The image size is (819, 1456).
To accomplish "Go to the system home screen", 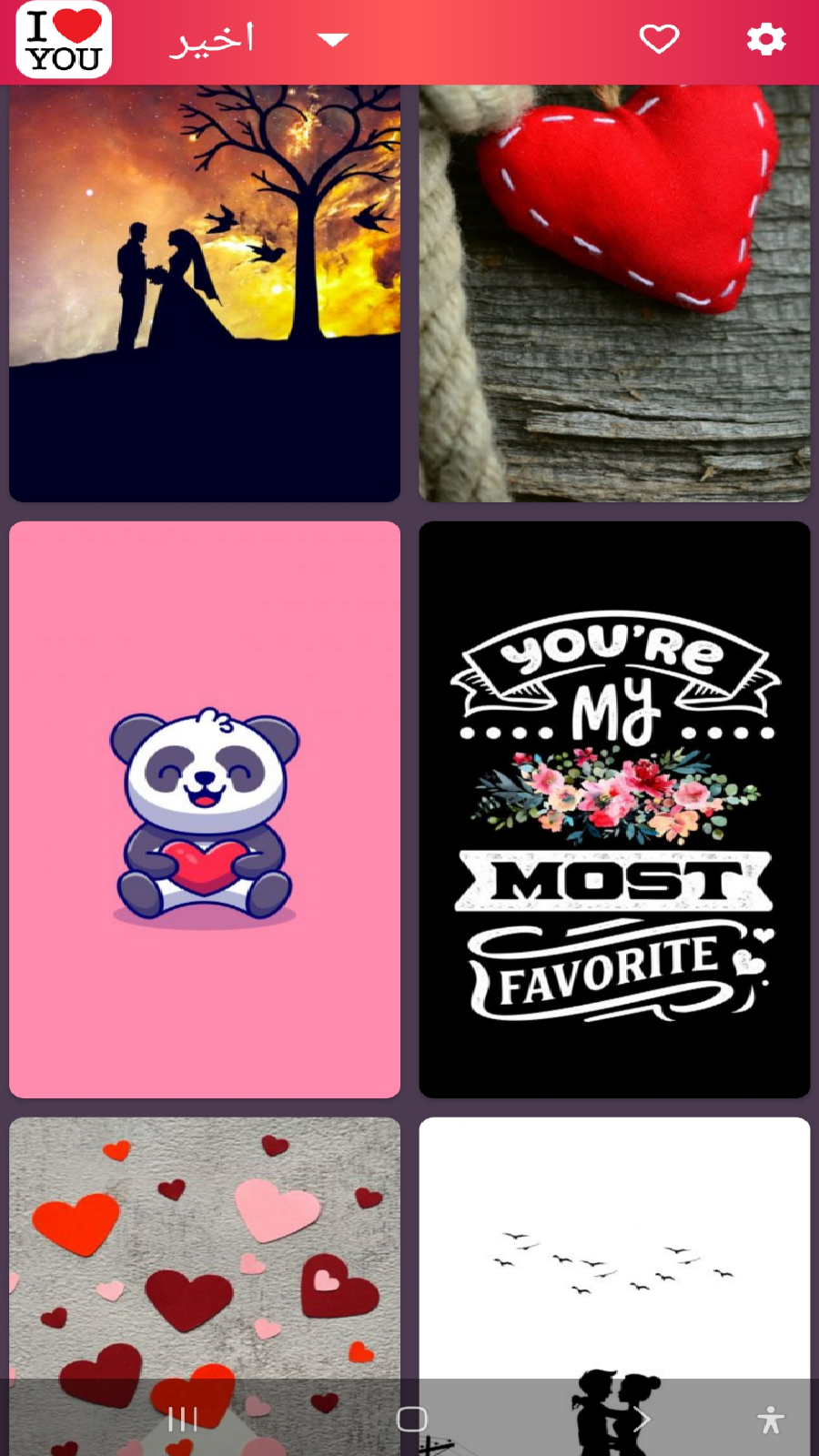I will coord(411,1420).
